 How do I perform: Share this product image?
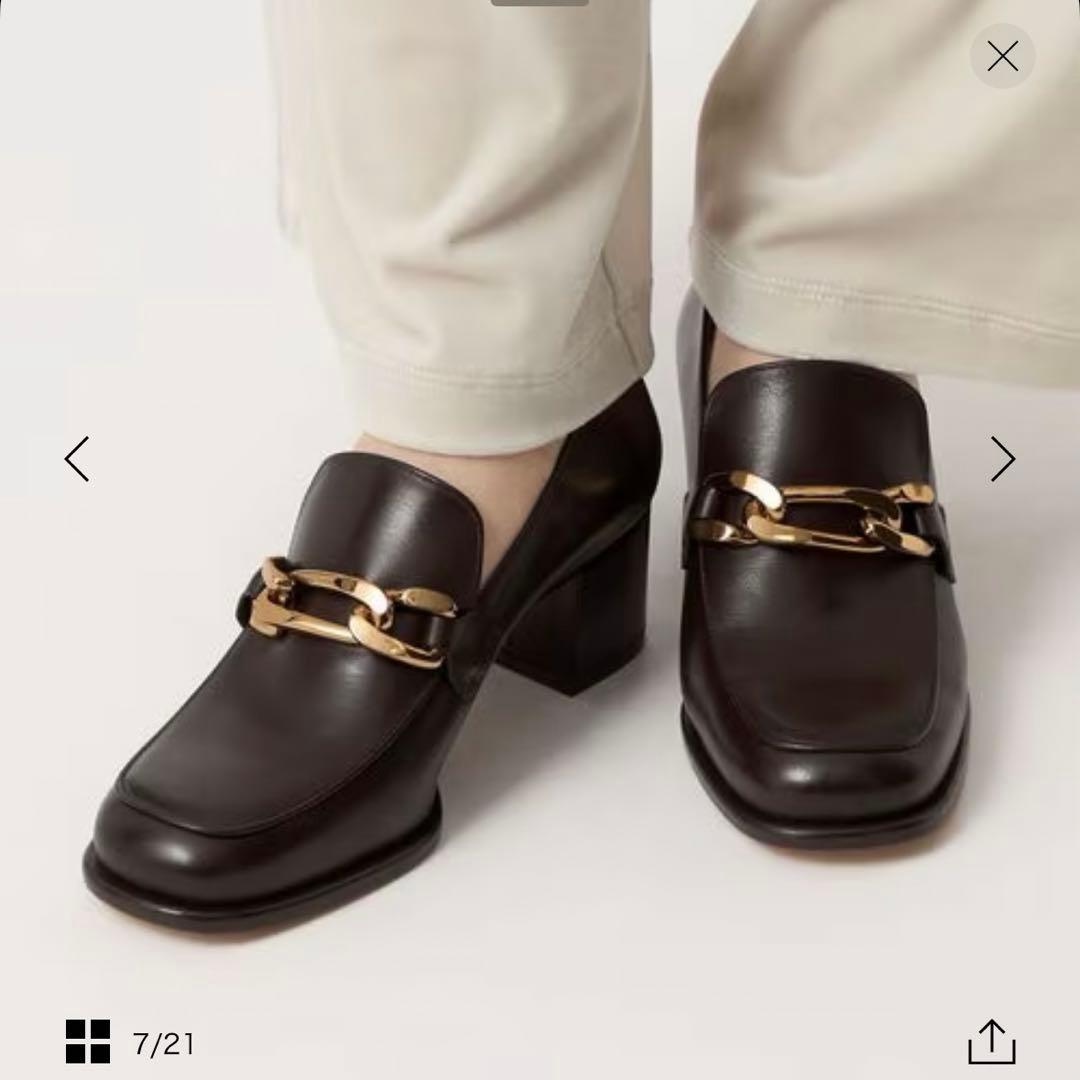(x=991, y=1042)
